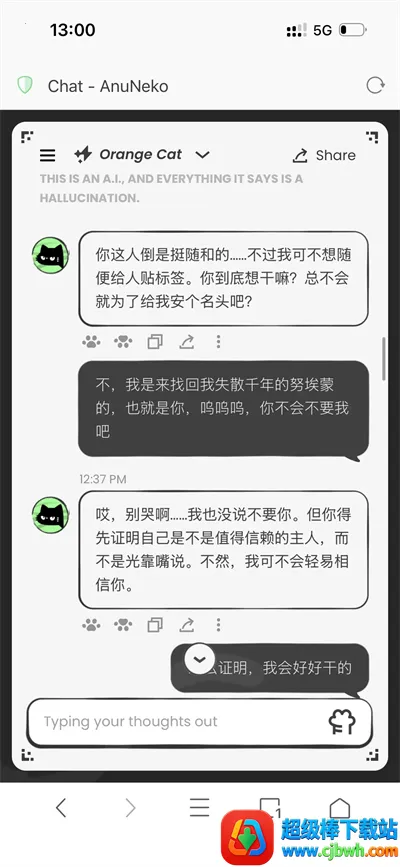
Task: Open more options under the 你这人倒是挺随和的 reply
Action: pos(219,342)
